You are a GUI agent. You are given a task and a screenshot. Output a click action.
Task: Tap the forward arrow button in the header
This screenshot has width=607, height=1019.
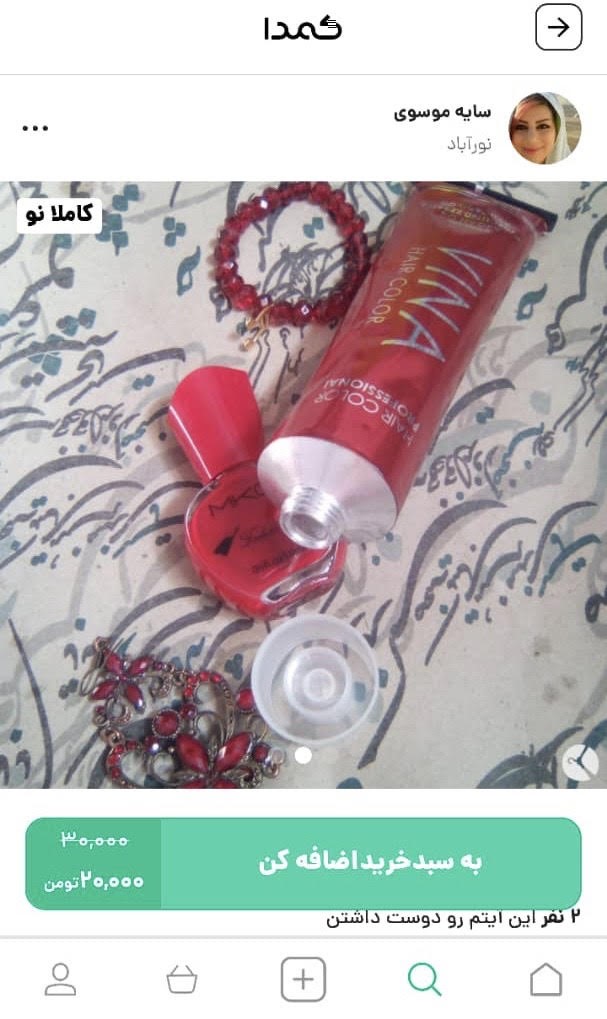558,28
